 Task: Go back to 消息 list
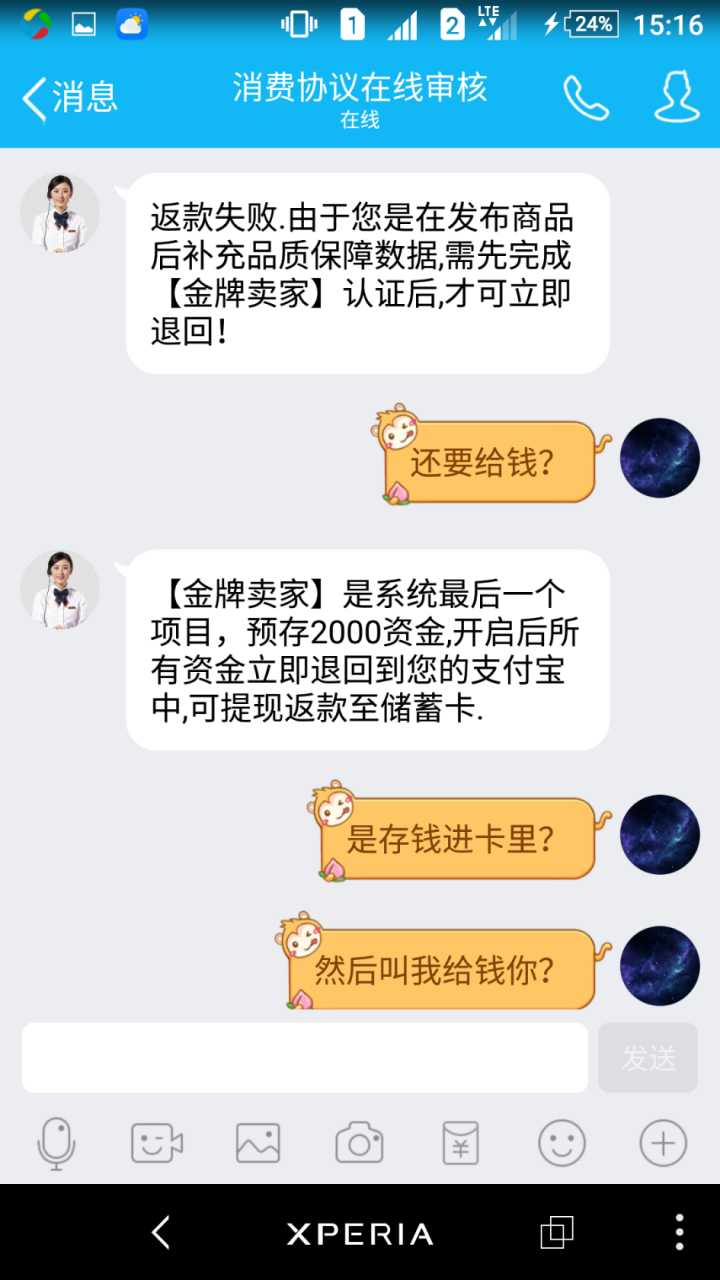[68, 97]
